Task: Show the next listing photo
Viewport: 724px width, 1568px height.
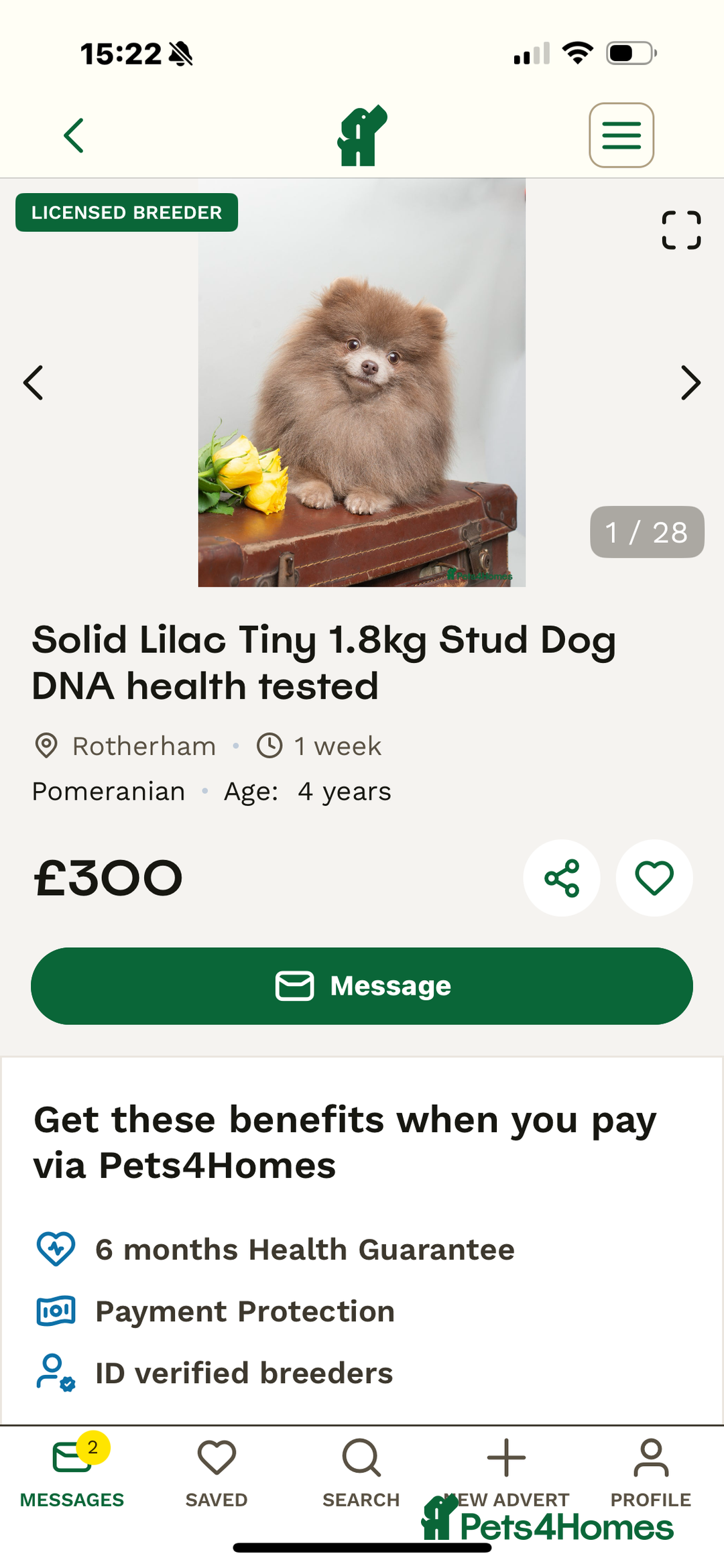Action: click(690, 383)
